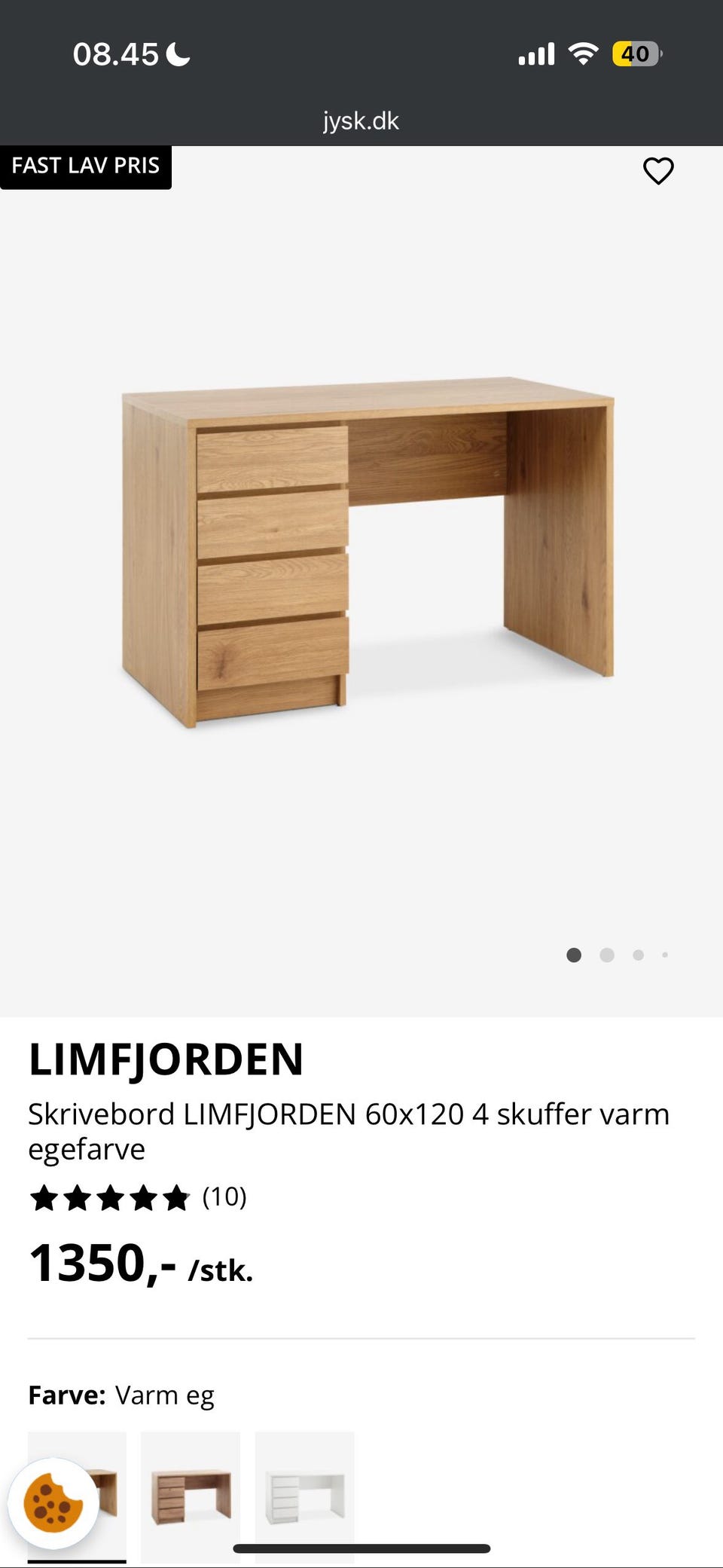Tap the LIMFJORDEN product title heading
723x1568 pixels.
(166, 1059)
